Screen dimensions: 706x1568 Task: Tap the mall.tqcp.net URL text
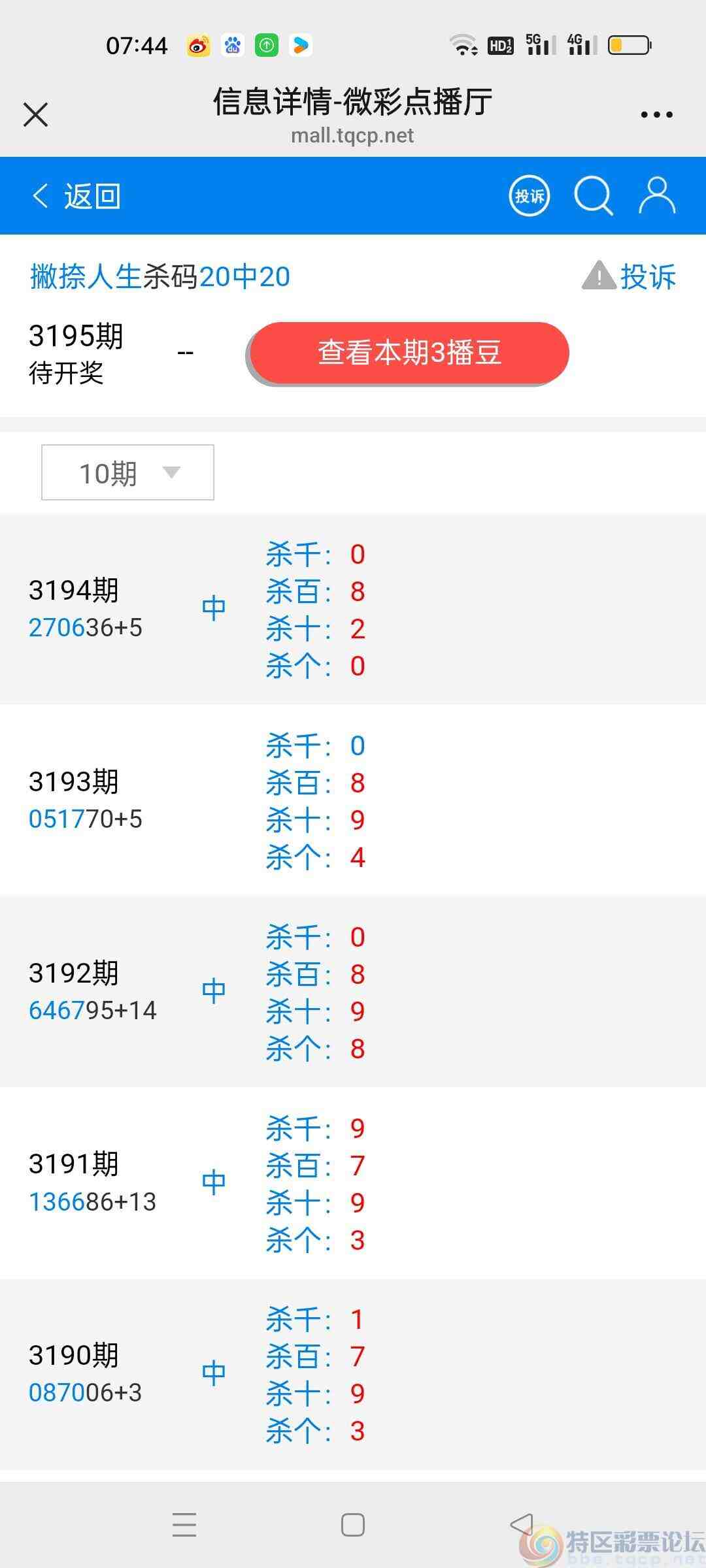(x=353, y=136)
